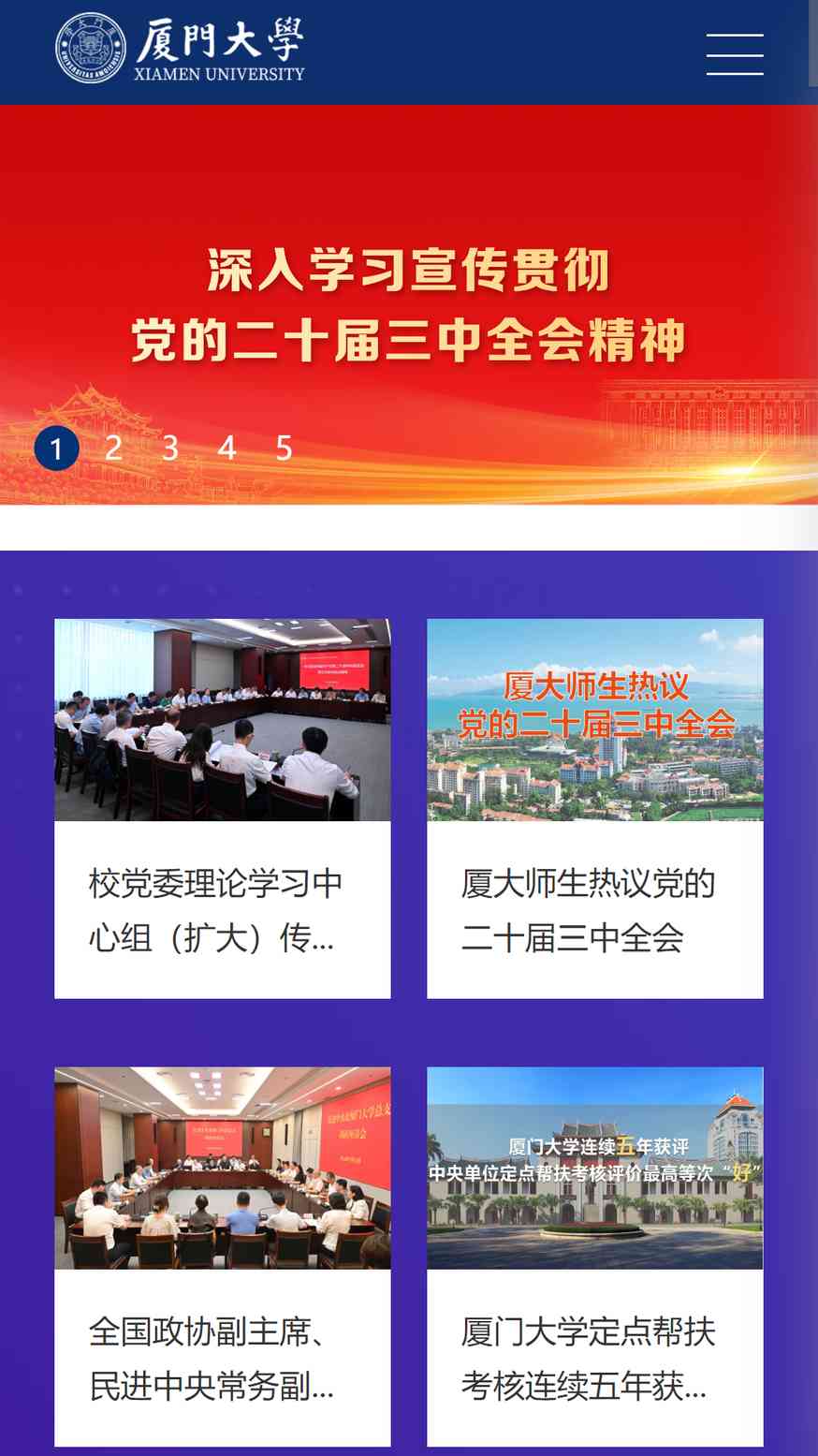The width and height of the screenshot is (818, 1456).
Task: Open news card 校党委理论学习中心组（扩大）
Action: [223, 809]
